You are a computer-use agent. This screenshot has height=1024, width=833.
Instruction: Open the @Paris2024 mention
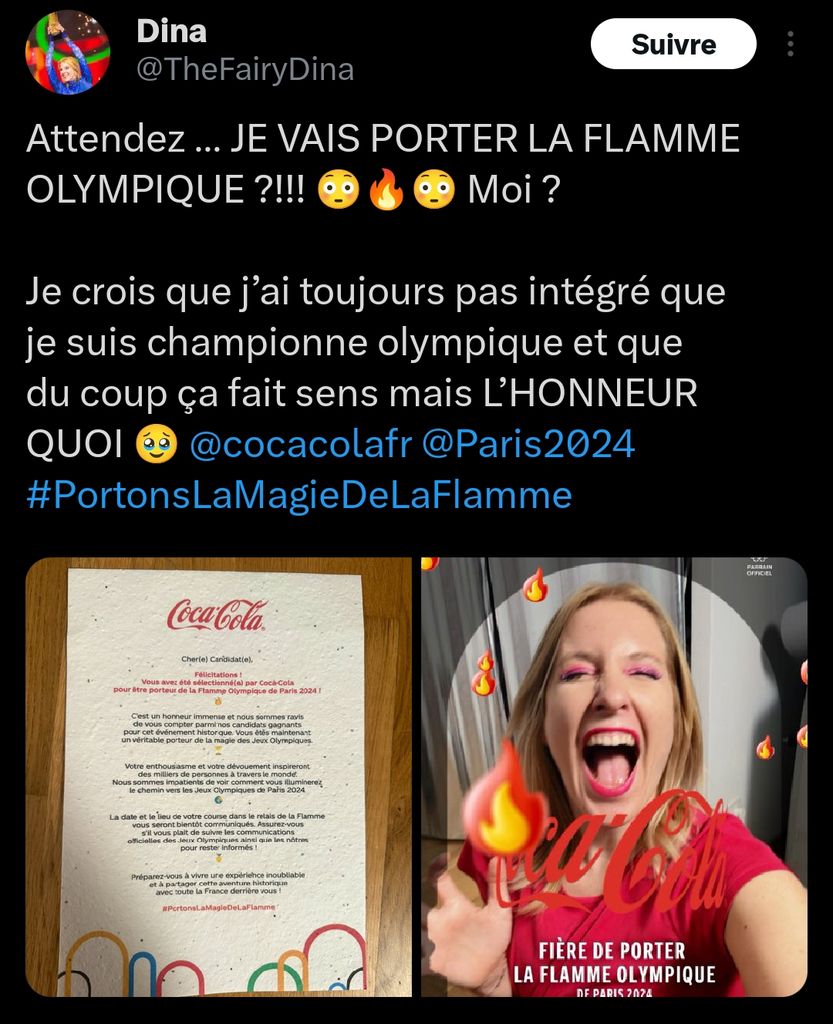529,445
